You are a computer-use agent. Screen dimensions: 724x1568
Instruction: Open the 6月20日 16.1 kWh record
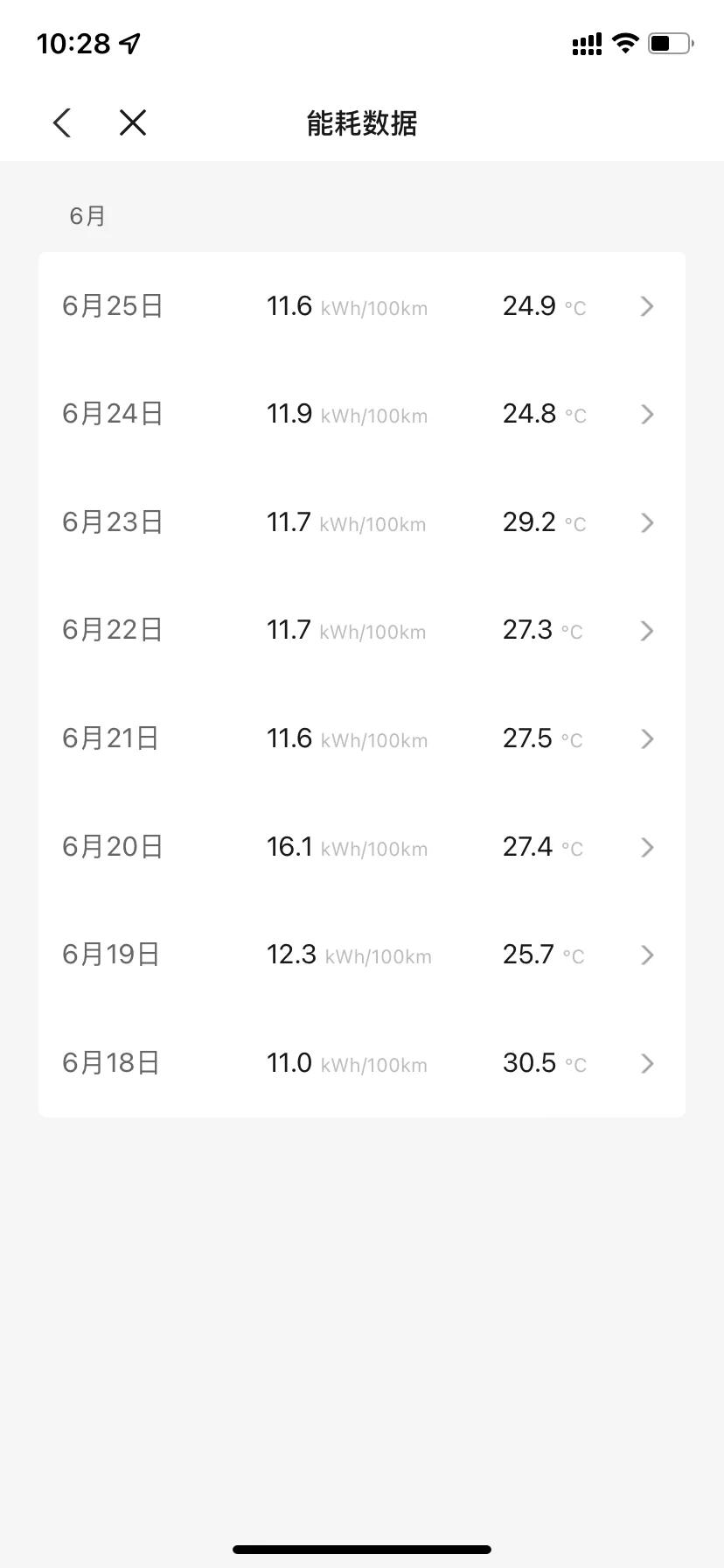(x=362, y=847)
